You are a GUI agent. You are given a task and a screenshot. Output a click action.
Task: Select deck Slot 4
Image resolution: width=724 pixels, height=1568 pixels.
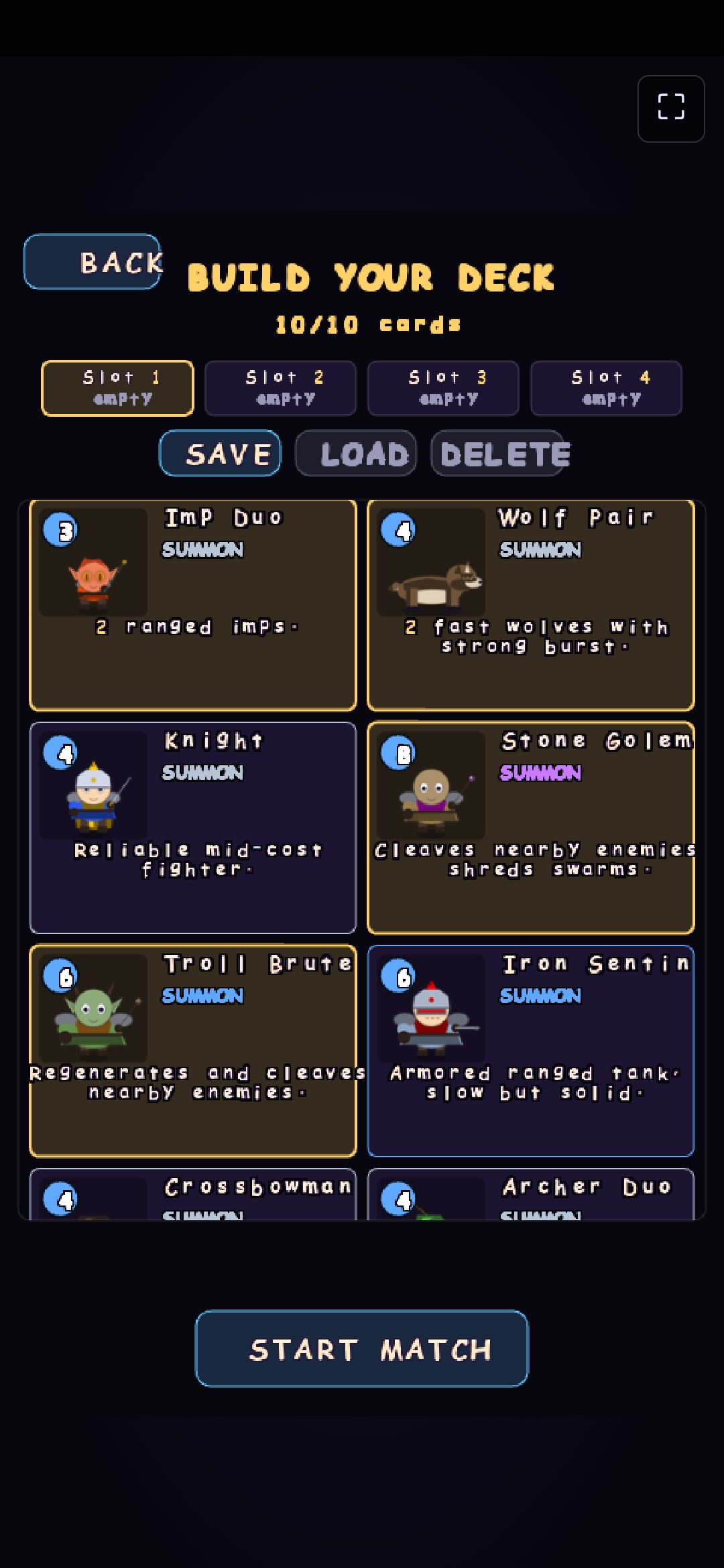click(606, 388)
